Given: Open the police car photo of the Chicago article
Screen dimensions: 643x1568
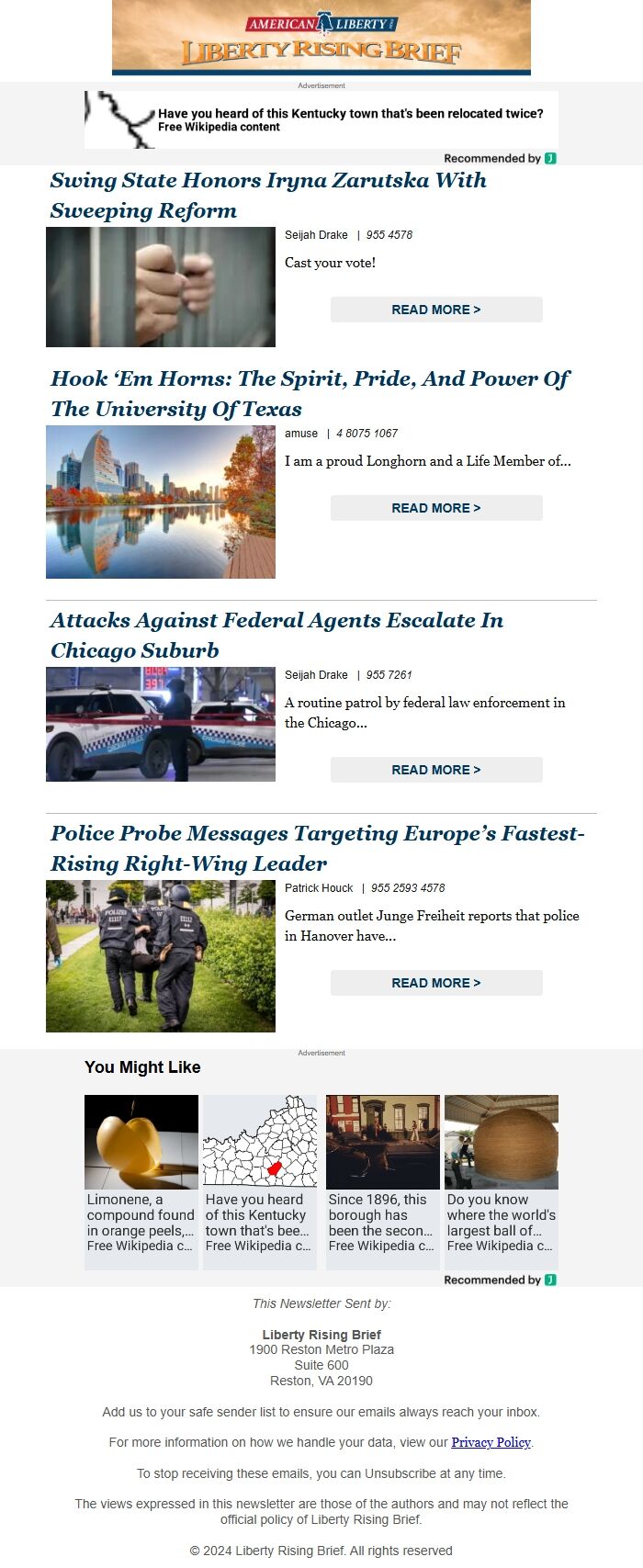Looking at the screenshot, I should [x=161, y=724].
